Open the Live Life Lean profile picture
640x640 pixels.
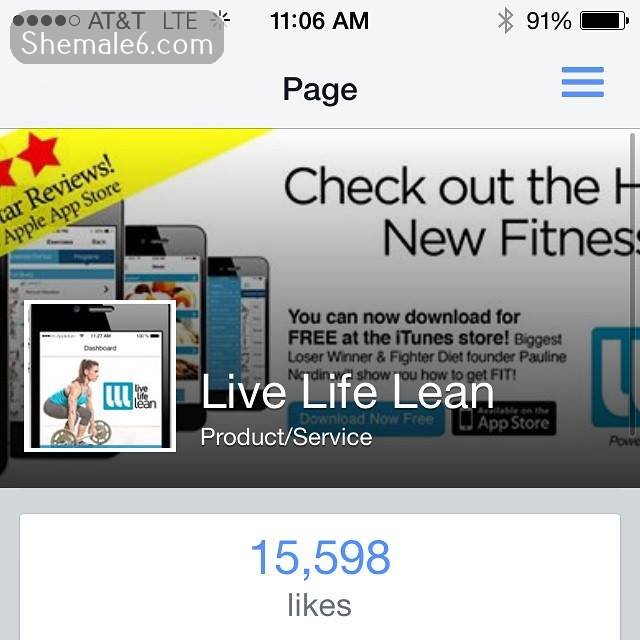(x=100, y=376)
